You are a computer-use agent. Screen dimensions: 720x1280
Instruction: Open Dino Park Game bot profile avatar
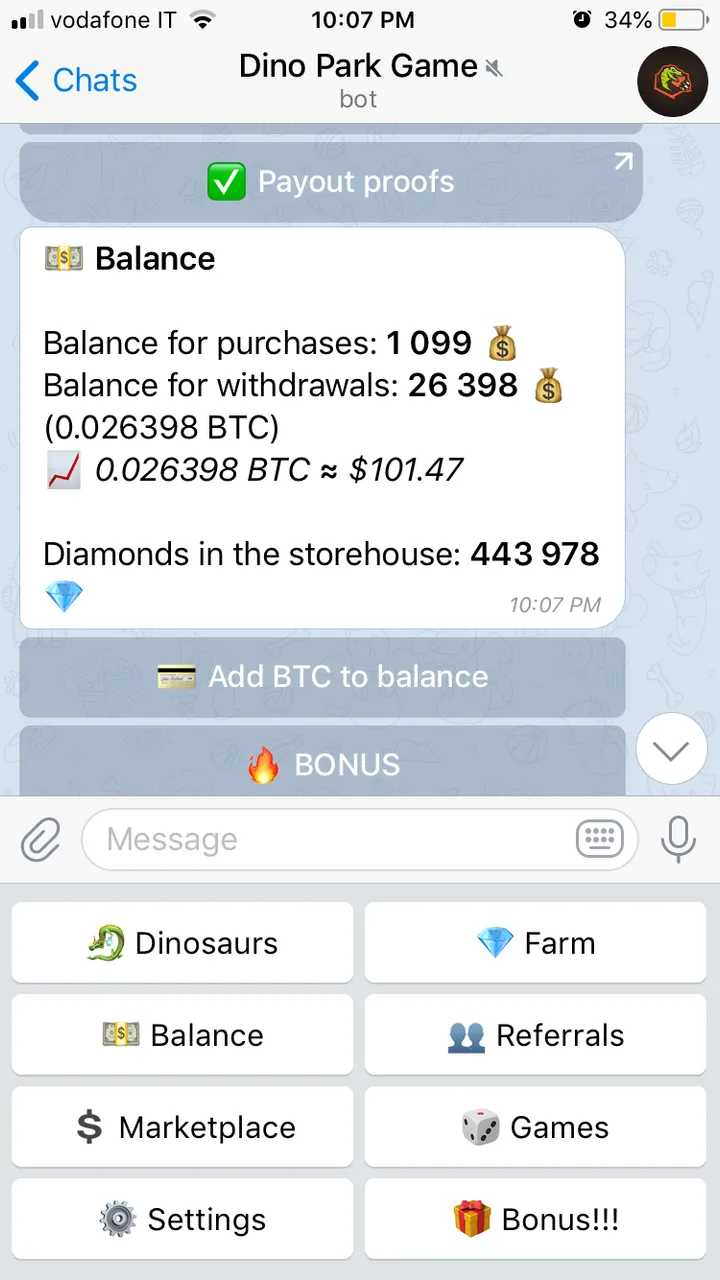point(672,81)
